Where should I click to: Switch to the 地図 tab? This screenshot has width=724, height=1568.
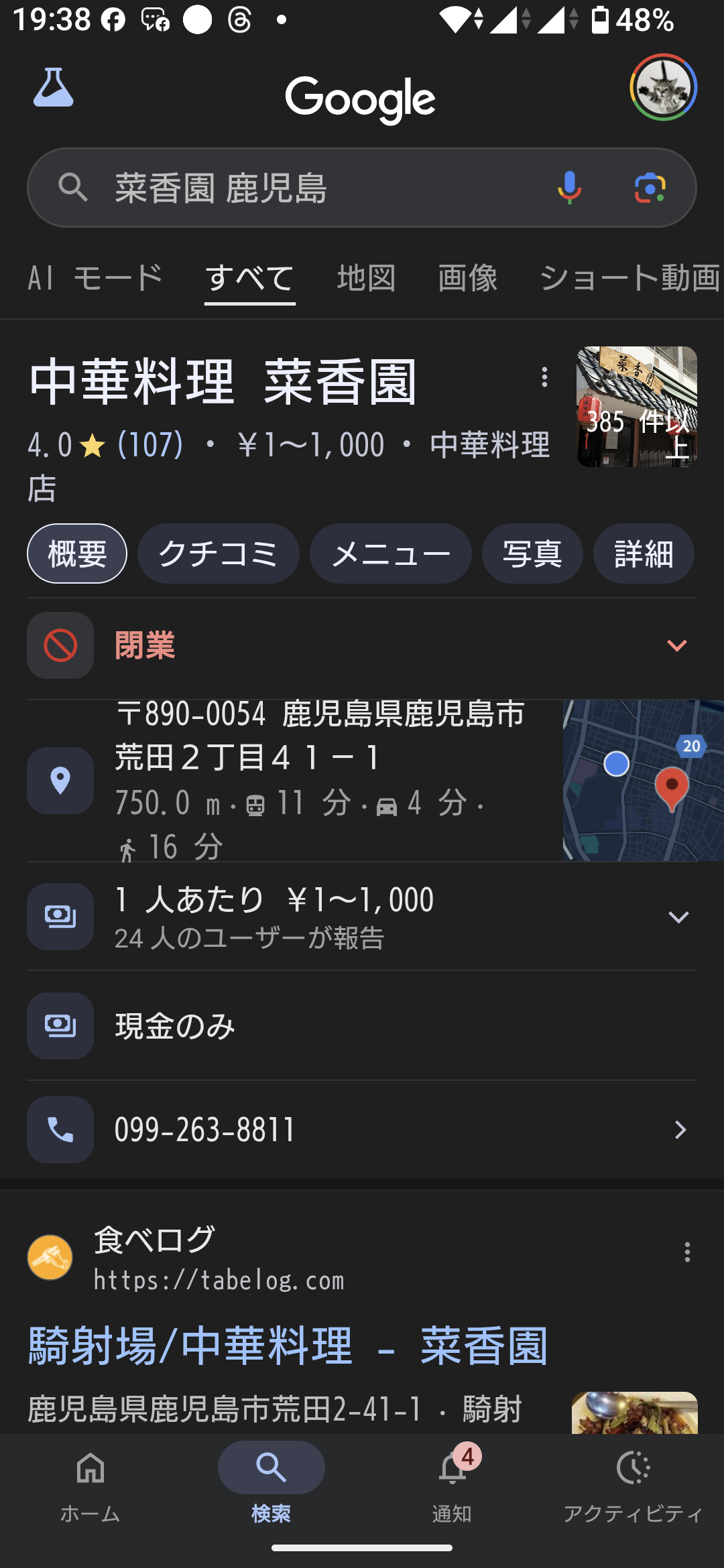[366, 278]
